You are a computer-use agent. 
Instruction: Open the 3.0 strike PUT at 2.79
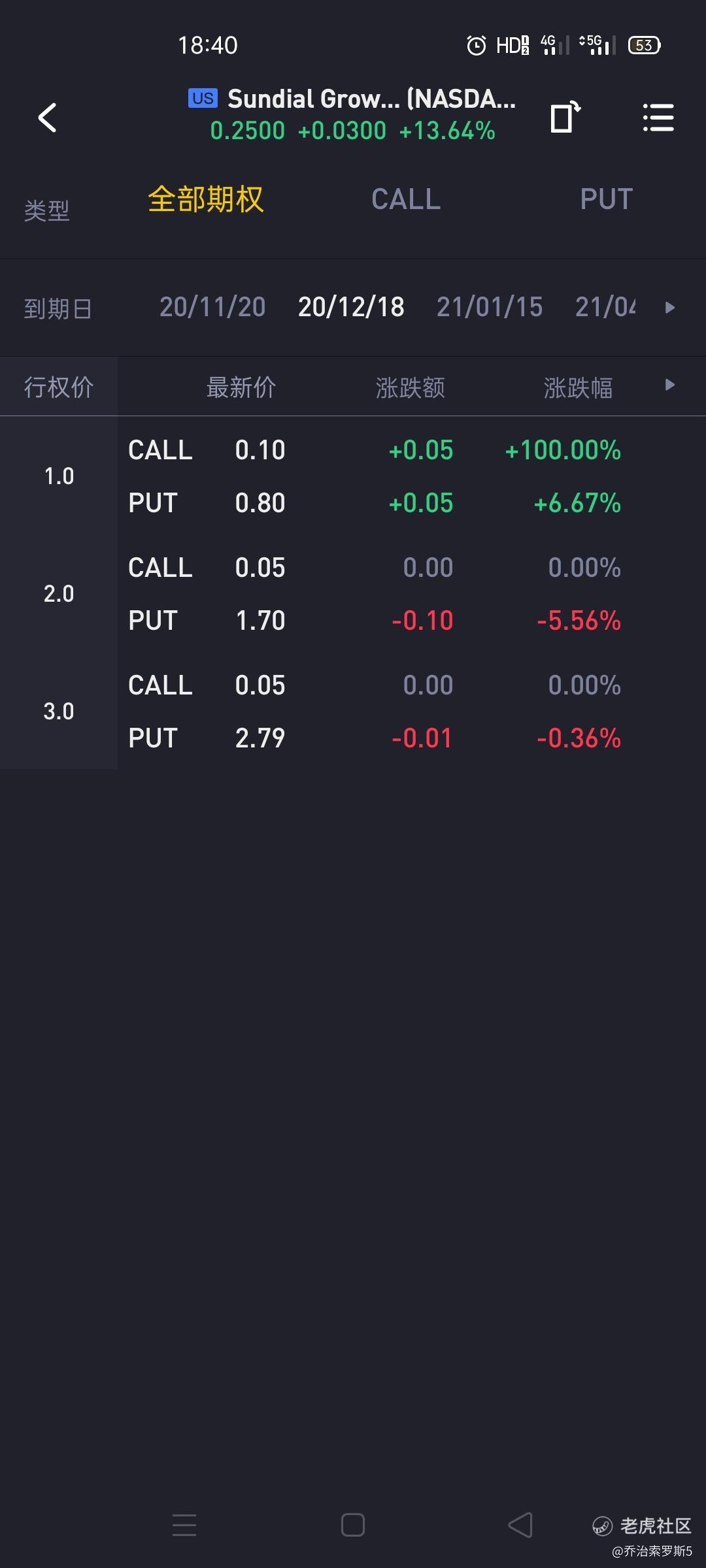click(412, 738)
